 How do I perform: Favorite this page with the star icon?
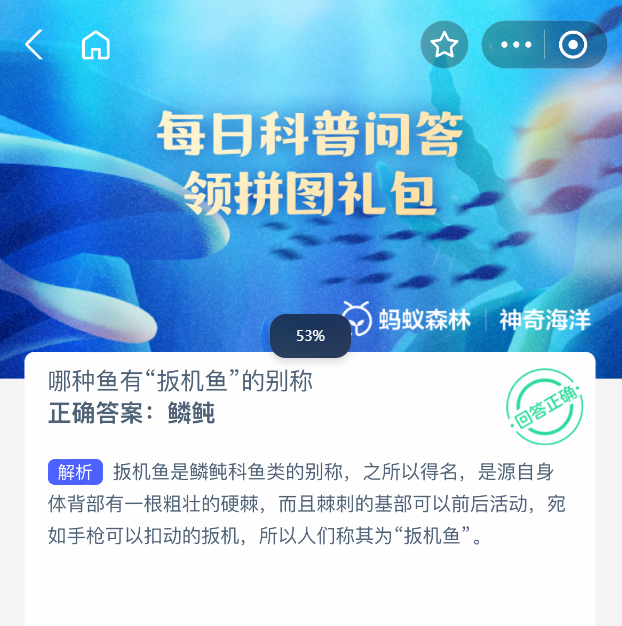point(444,45)
